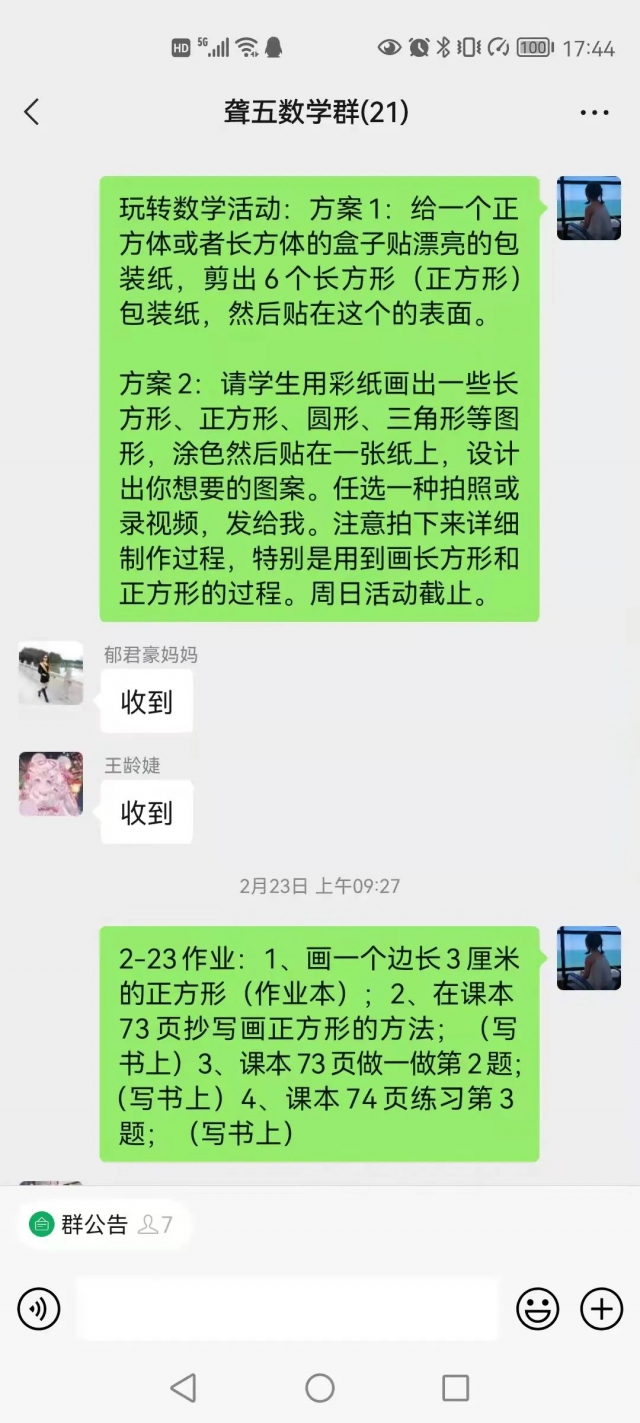Go back from the 聋五数学群 chat
Image resolution: width=640 pixels, height=1423 pixels.
32,112
